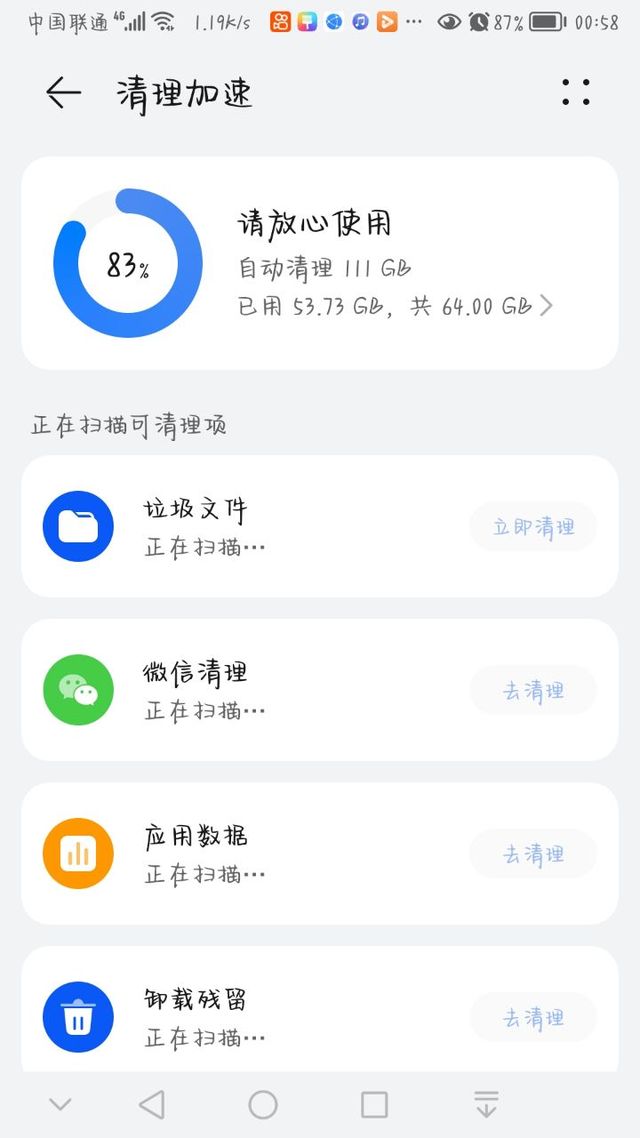Open the 垃圾文件 row
The image size is (640, 1138).
point(320,526)
